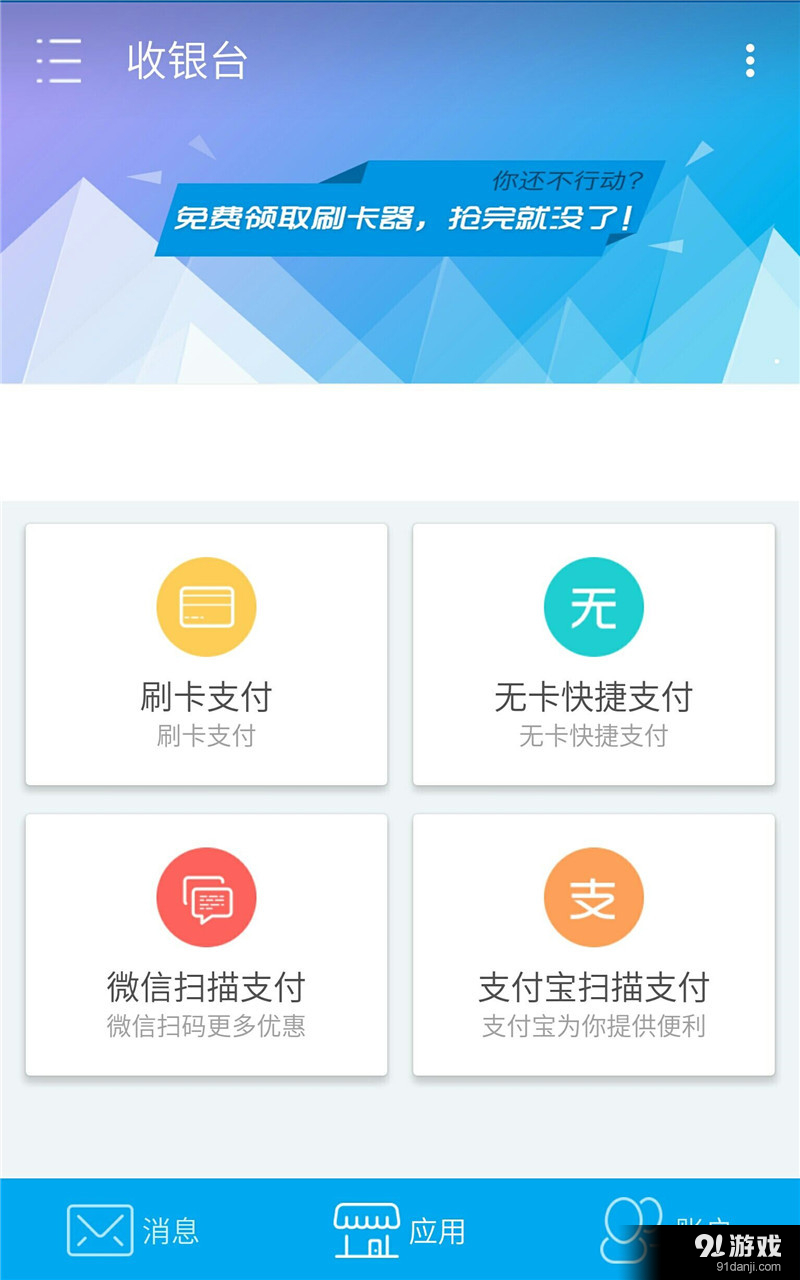Select the yellow bank card payment icon

pos(206,606)
